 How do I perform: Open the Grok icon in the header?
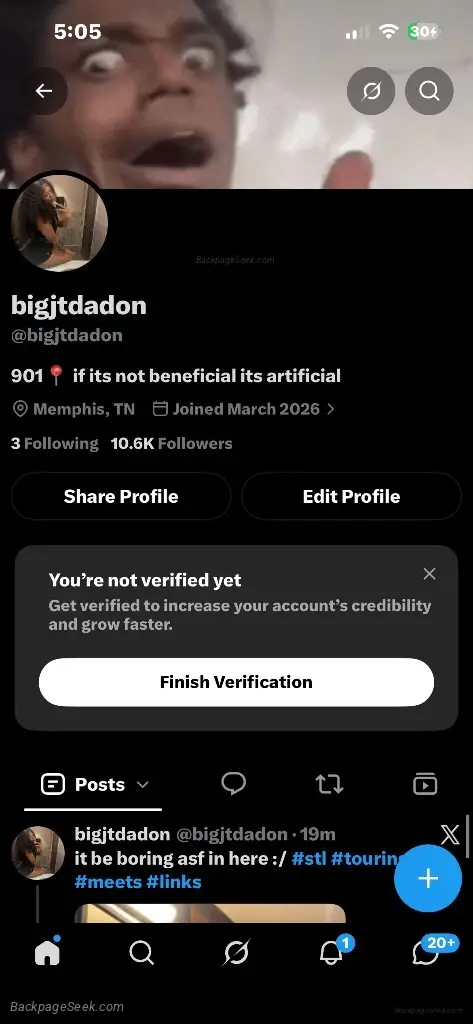click(x=371, y=91)
